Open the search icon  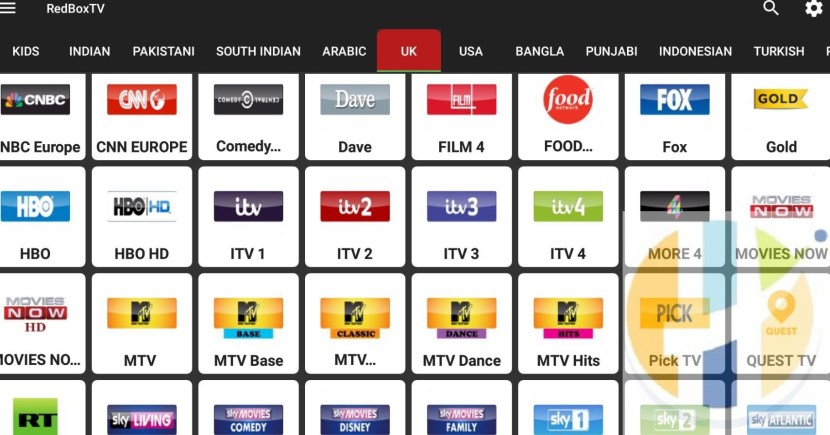[770, 9]
